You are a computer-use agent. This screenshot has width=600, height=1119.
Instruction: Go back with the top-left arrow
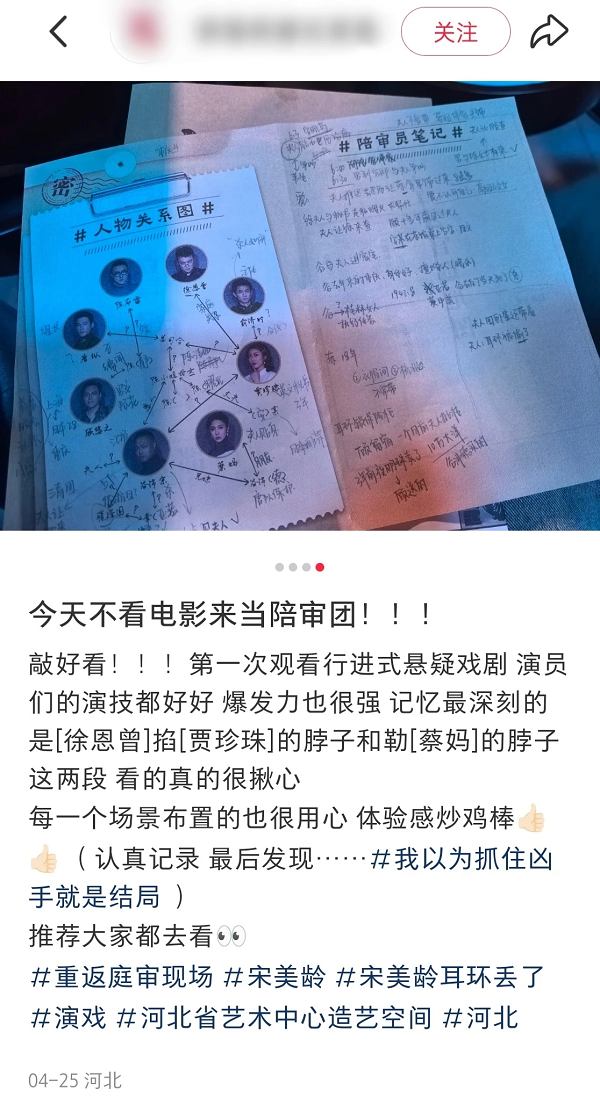58,32
